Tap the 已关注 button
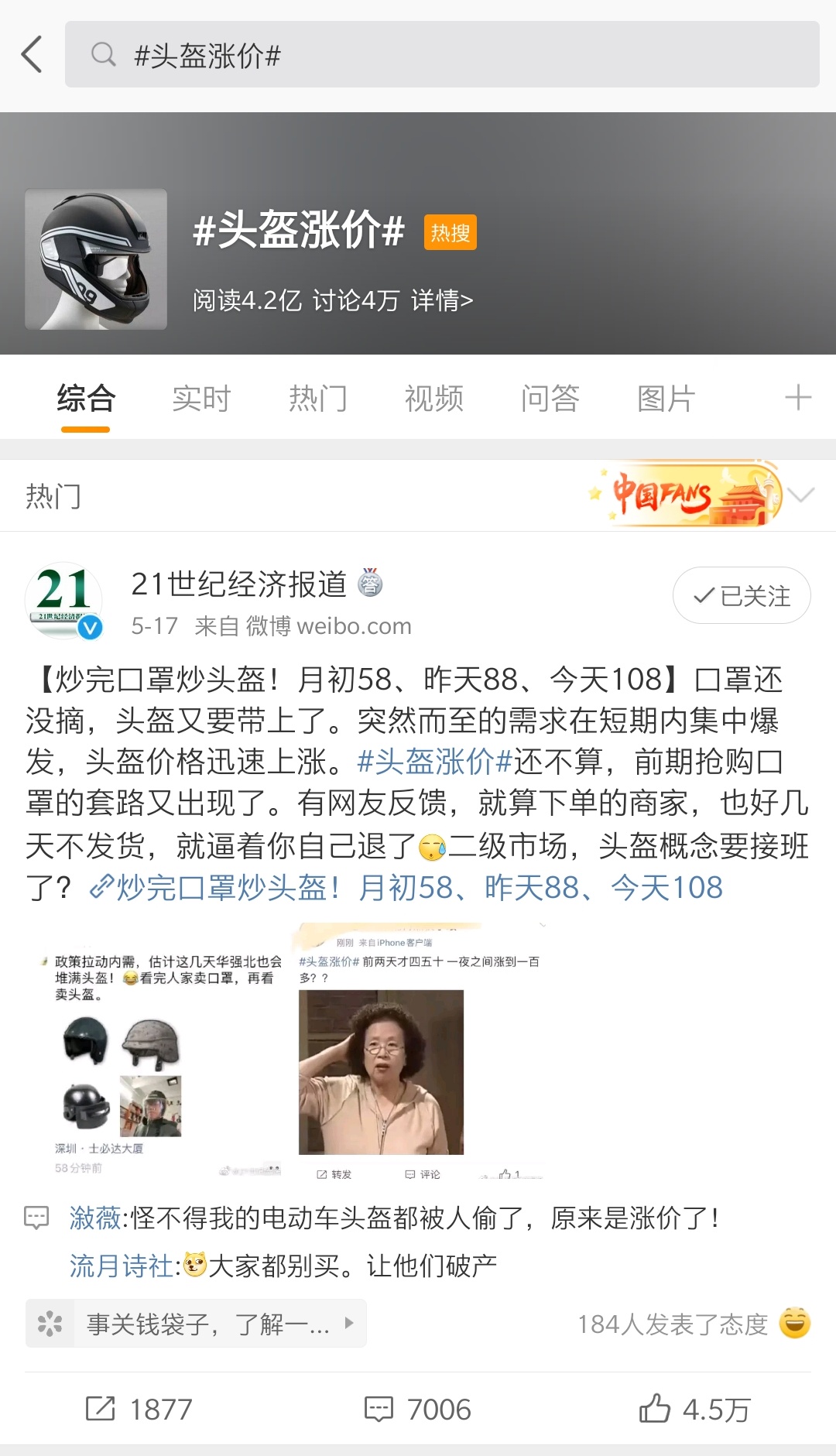This screenshot has width=836, height=1456. 741,595
